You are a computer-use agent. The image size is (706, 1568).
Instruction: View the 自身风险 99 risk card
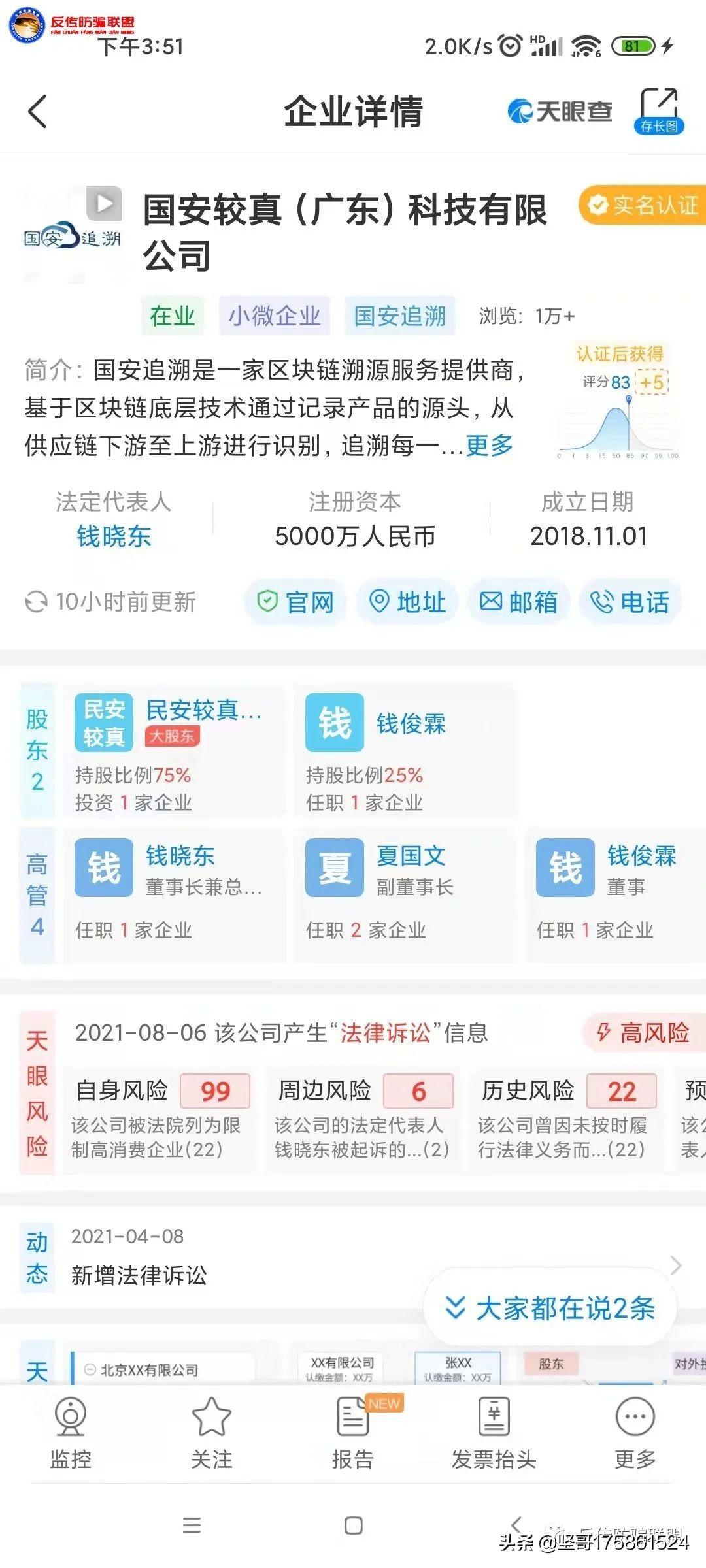tap(160, 1119)
